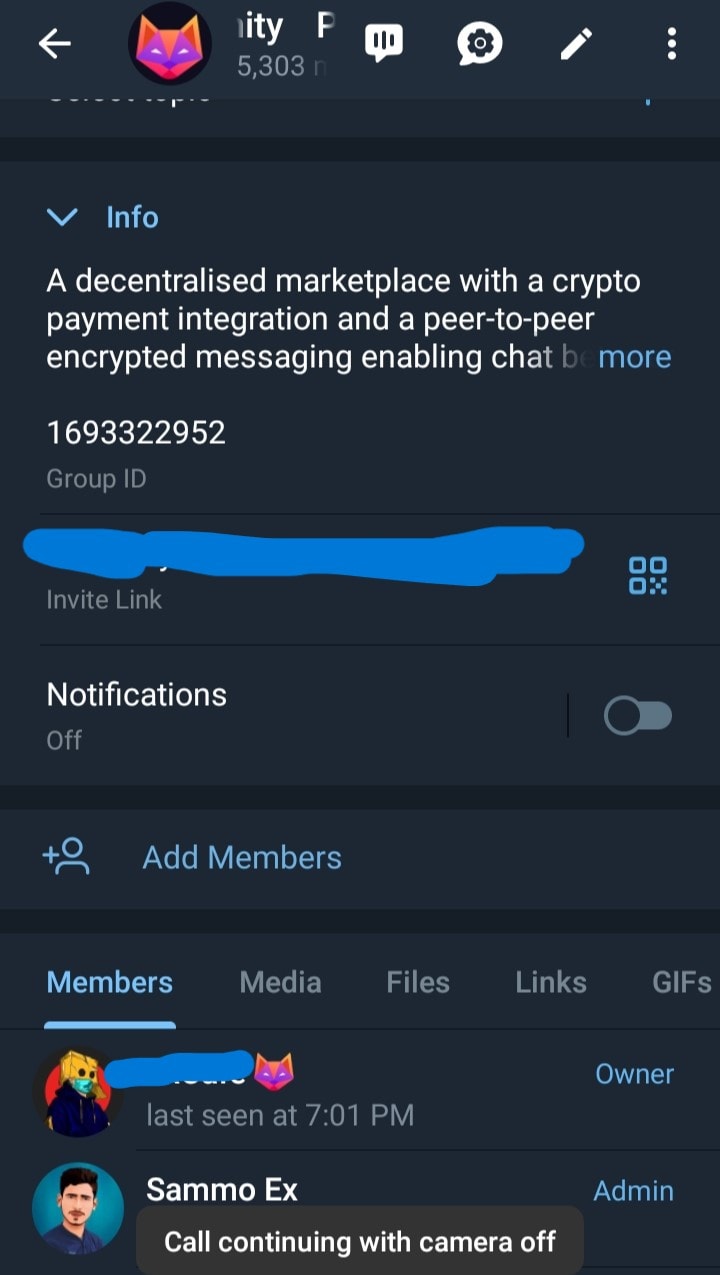Screen dimensions: 720x1275
Task: Open the group's profile photo
Action: pos(171,43)
